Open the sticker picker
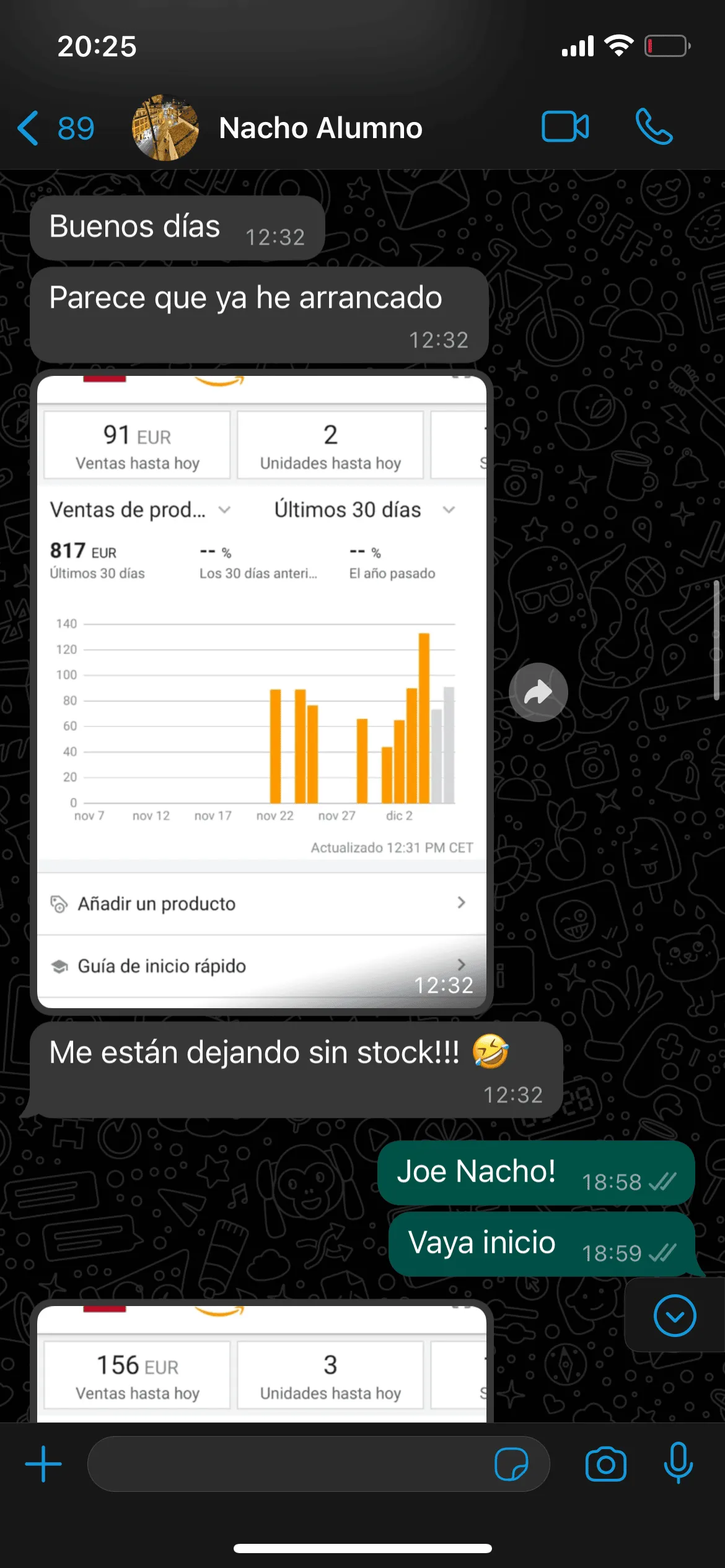 point(511,1464)
